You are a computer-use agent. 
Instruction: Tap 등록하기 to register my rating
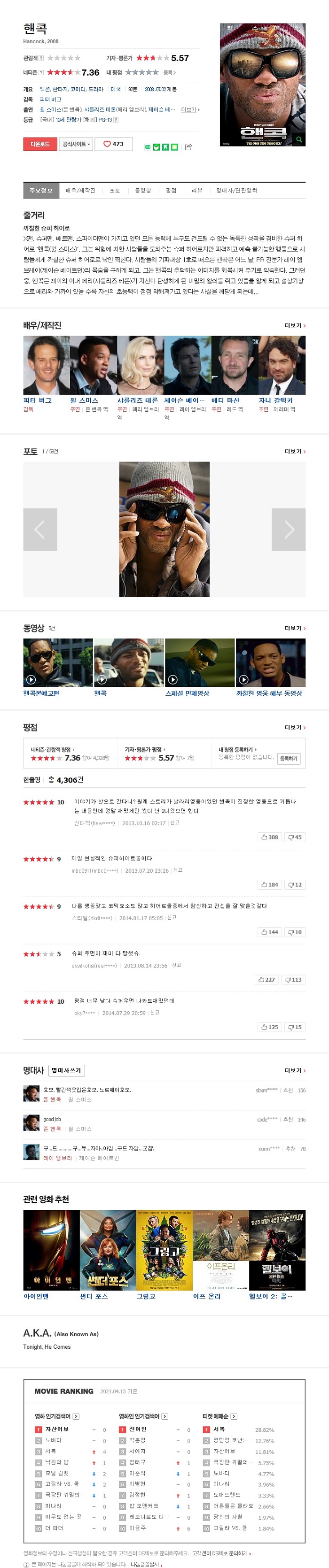(288, 759)
